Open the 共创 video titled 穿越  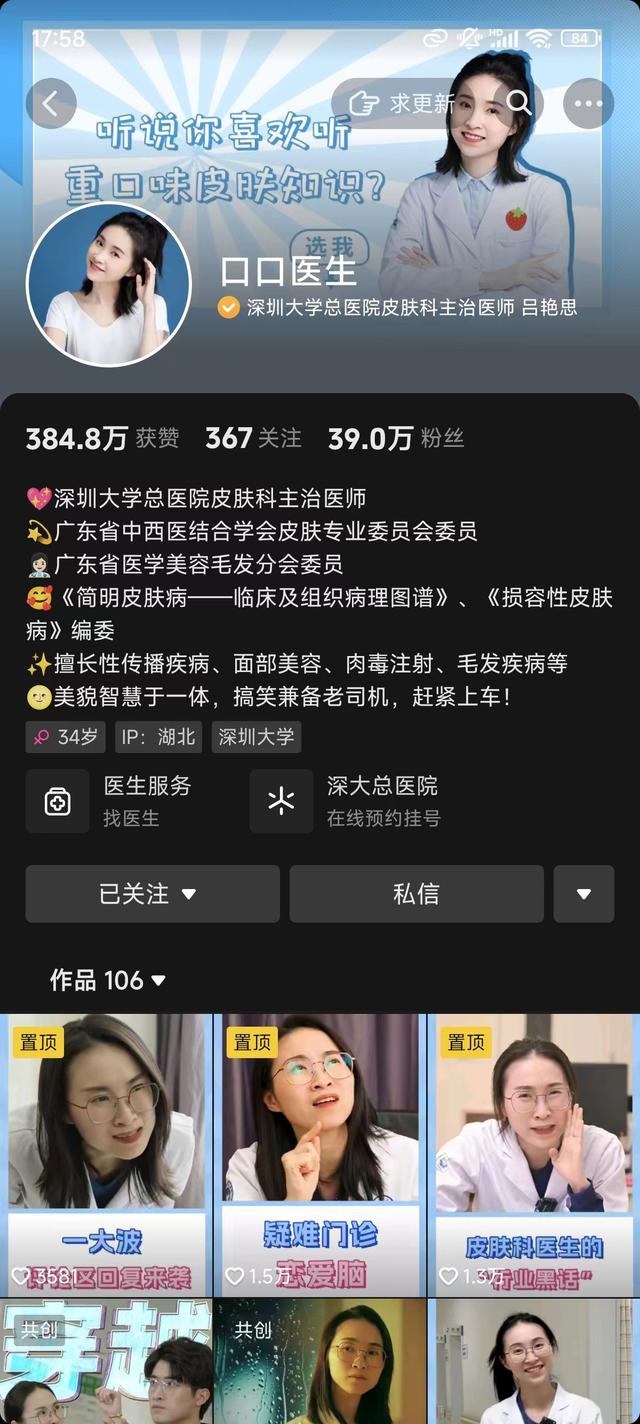tap(106, 1362)
